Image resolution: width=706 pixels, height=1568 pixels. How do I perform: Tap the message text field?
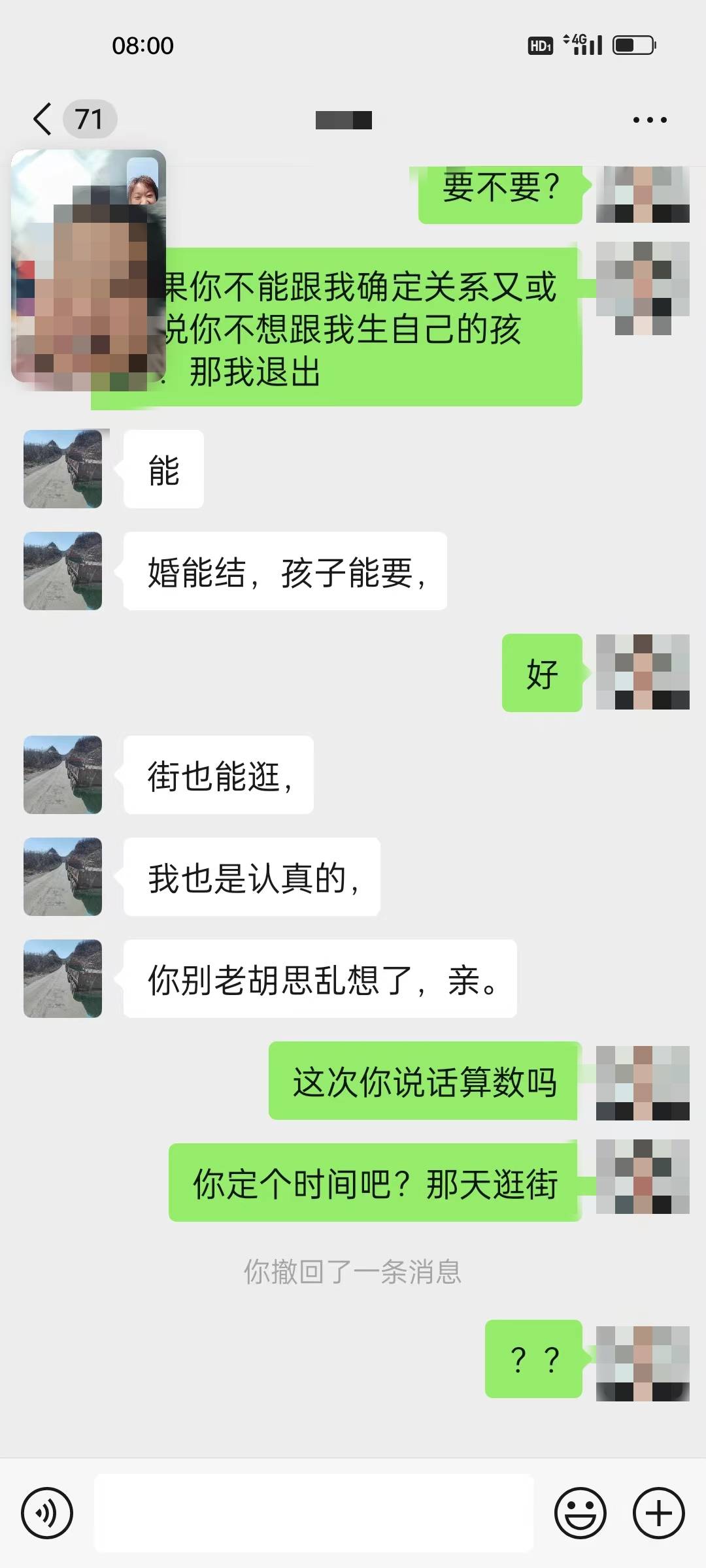click(x=314, y=1512)
